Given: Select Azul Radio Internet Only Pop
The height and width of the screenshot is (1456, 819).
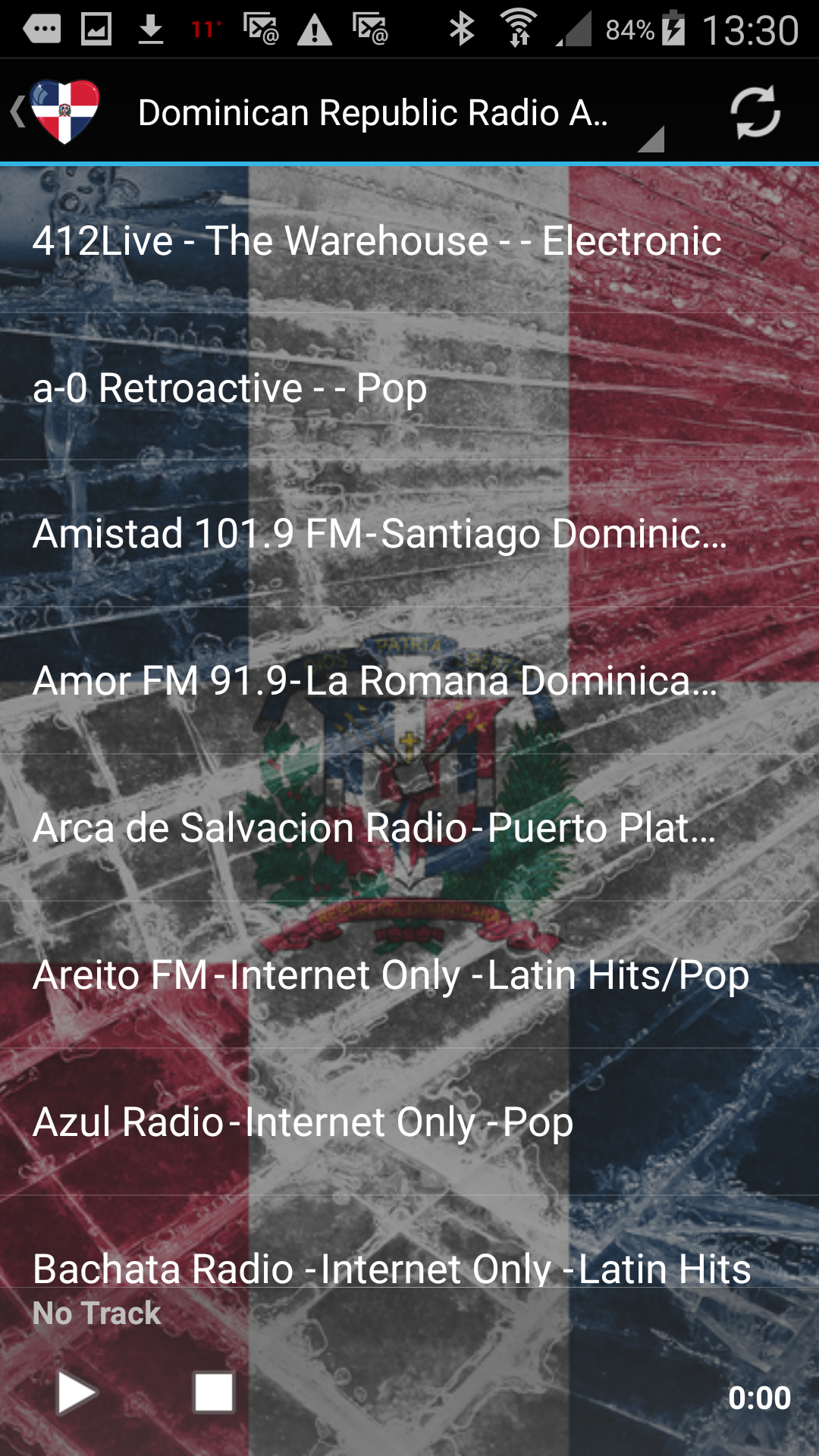Looking at the screenshot, I should 303,1122.
